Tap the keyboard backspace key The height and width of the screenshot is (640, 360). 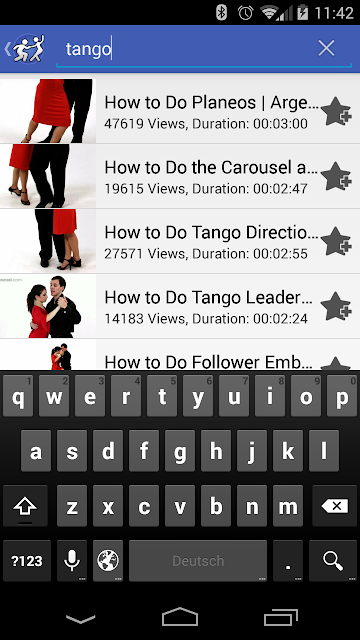point(334,506)
